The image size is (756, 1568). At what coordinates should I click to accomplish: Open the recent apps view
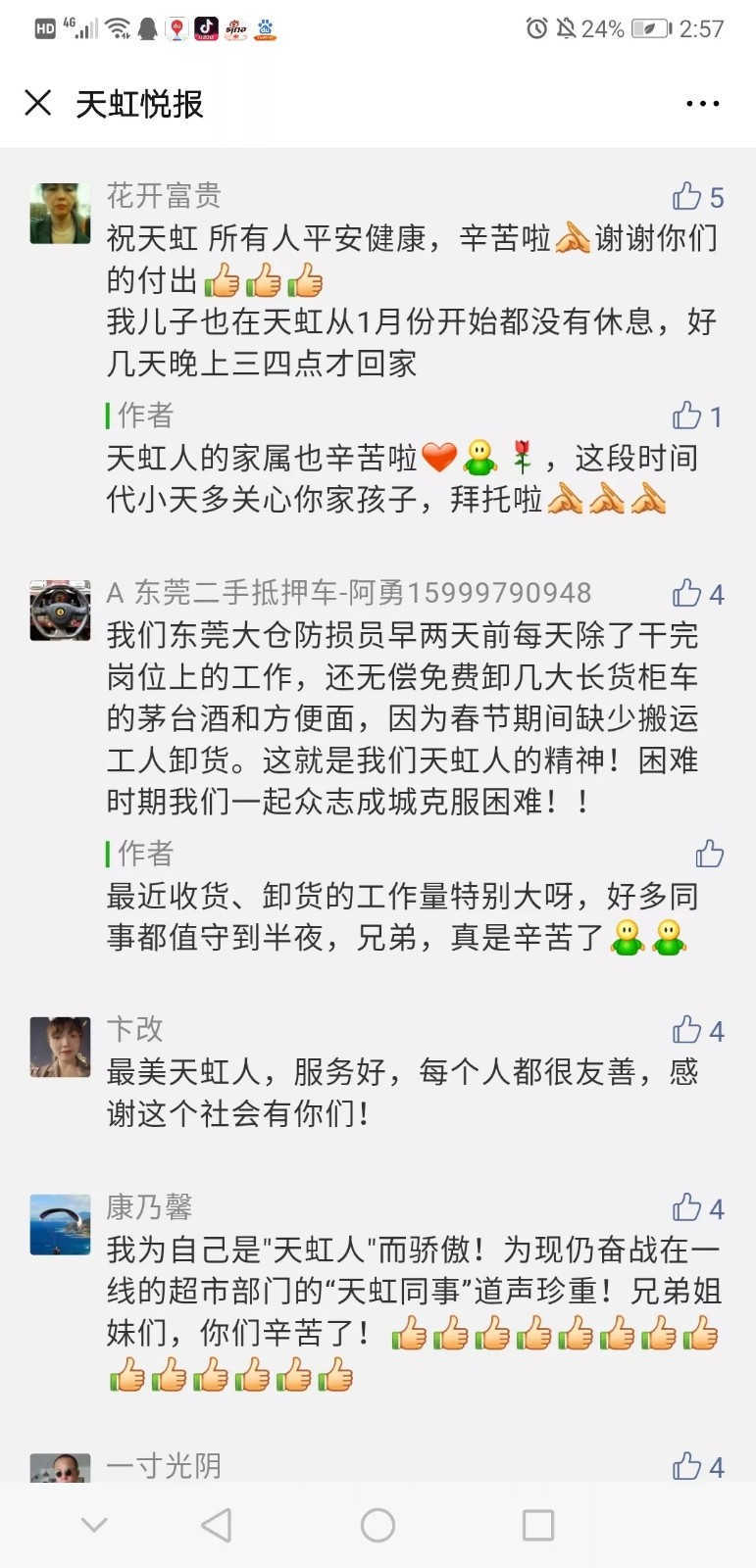pyautogui.click(x=537, y=1525)
